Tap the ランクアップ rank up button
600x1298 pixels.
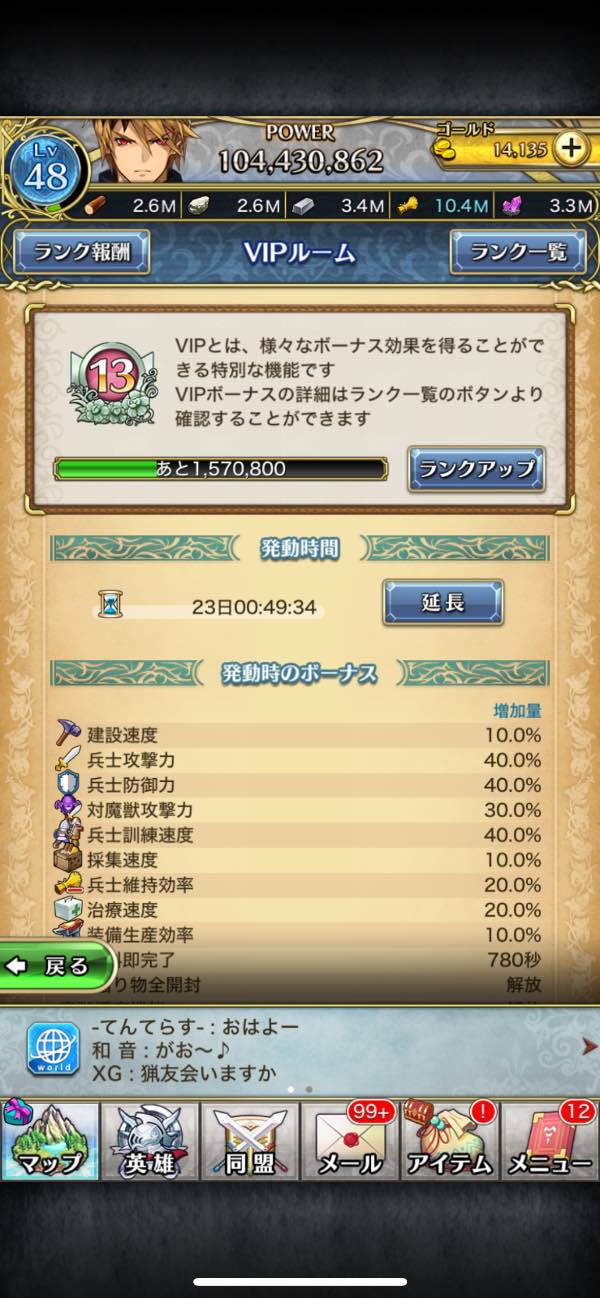point(476,468)
